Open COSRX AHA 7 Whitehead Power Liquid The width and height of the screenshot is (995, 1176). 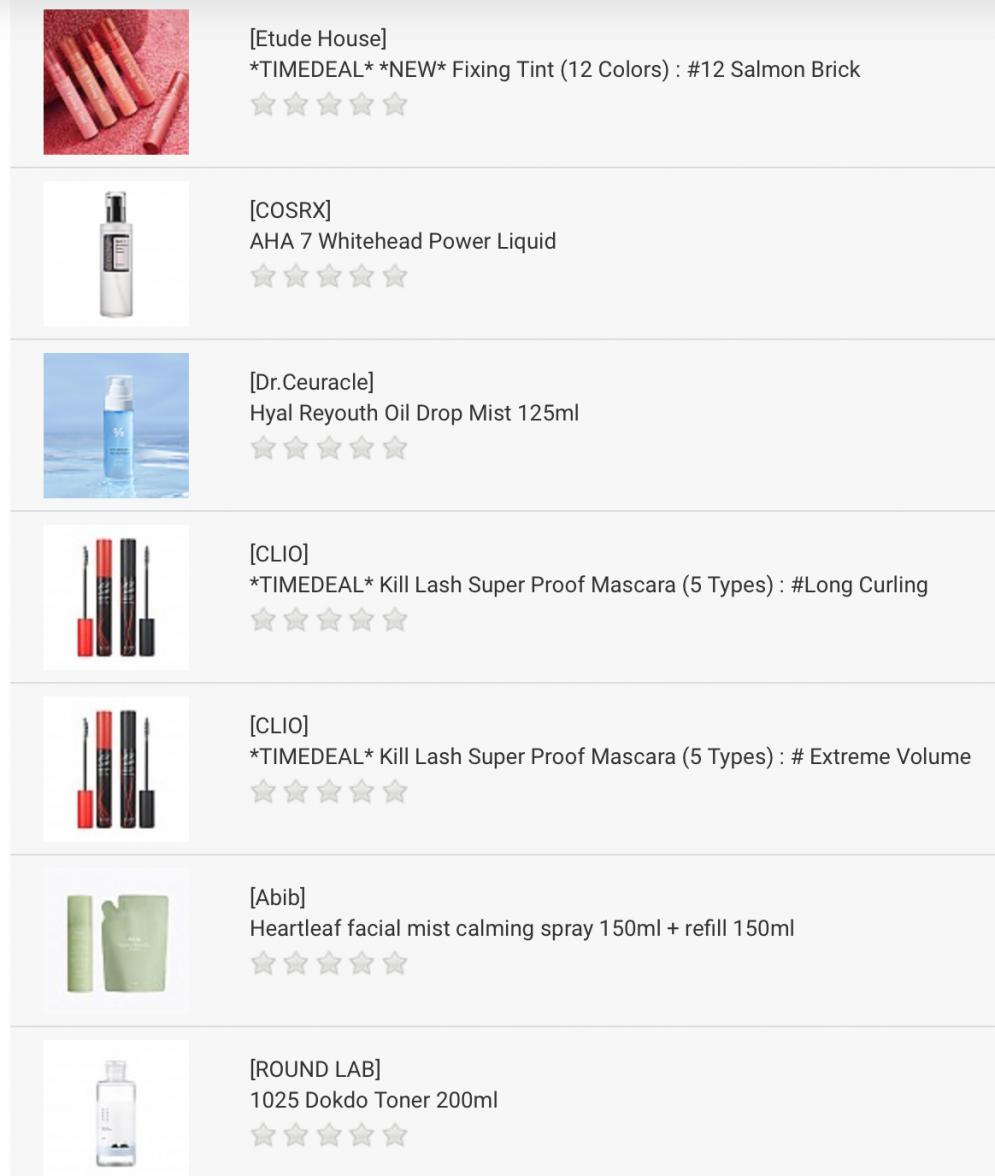coord(402,241)
